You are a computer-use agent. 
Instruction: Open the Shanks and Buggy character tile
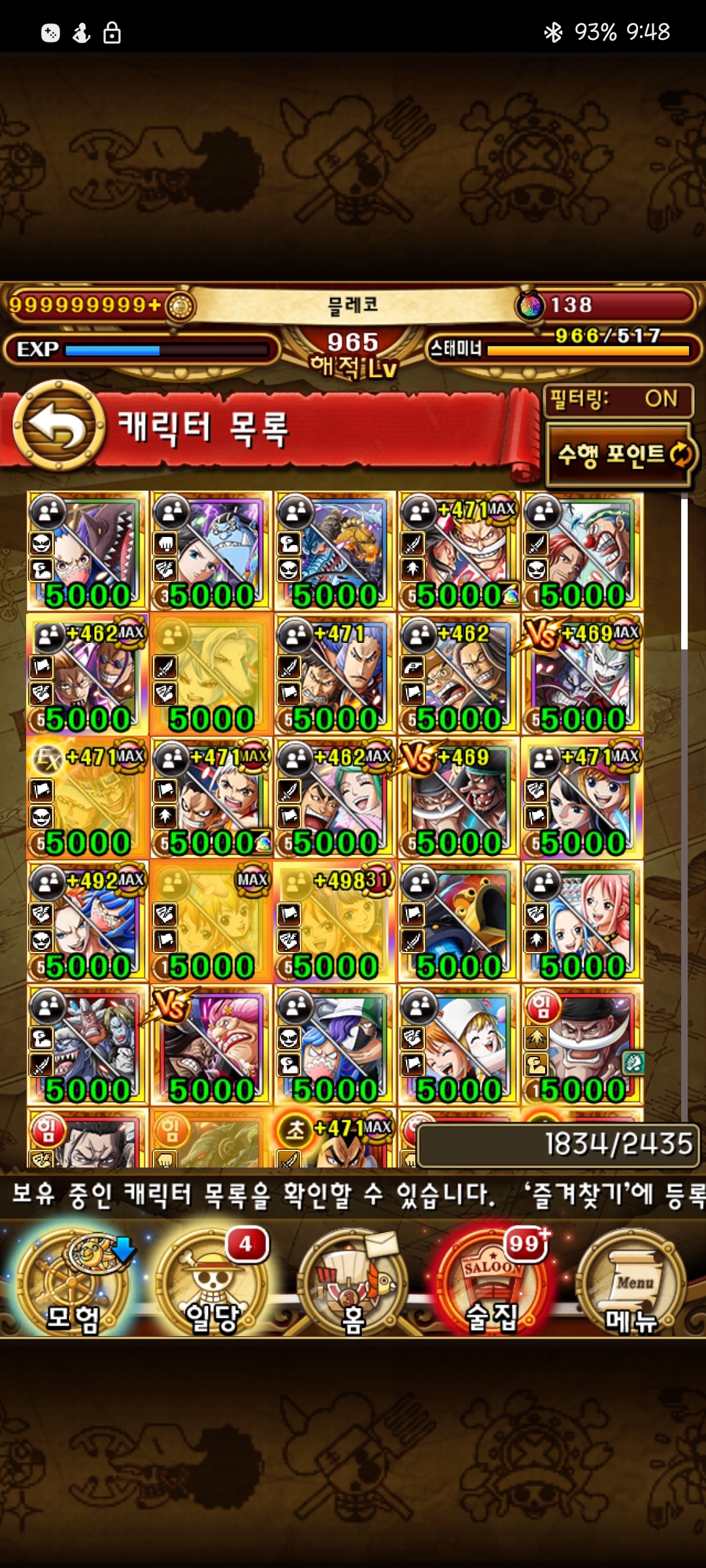(583, 551)
